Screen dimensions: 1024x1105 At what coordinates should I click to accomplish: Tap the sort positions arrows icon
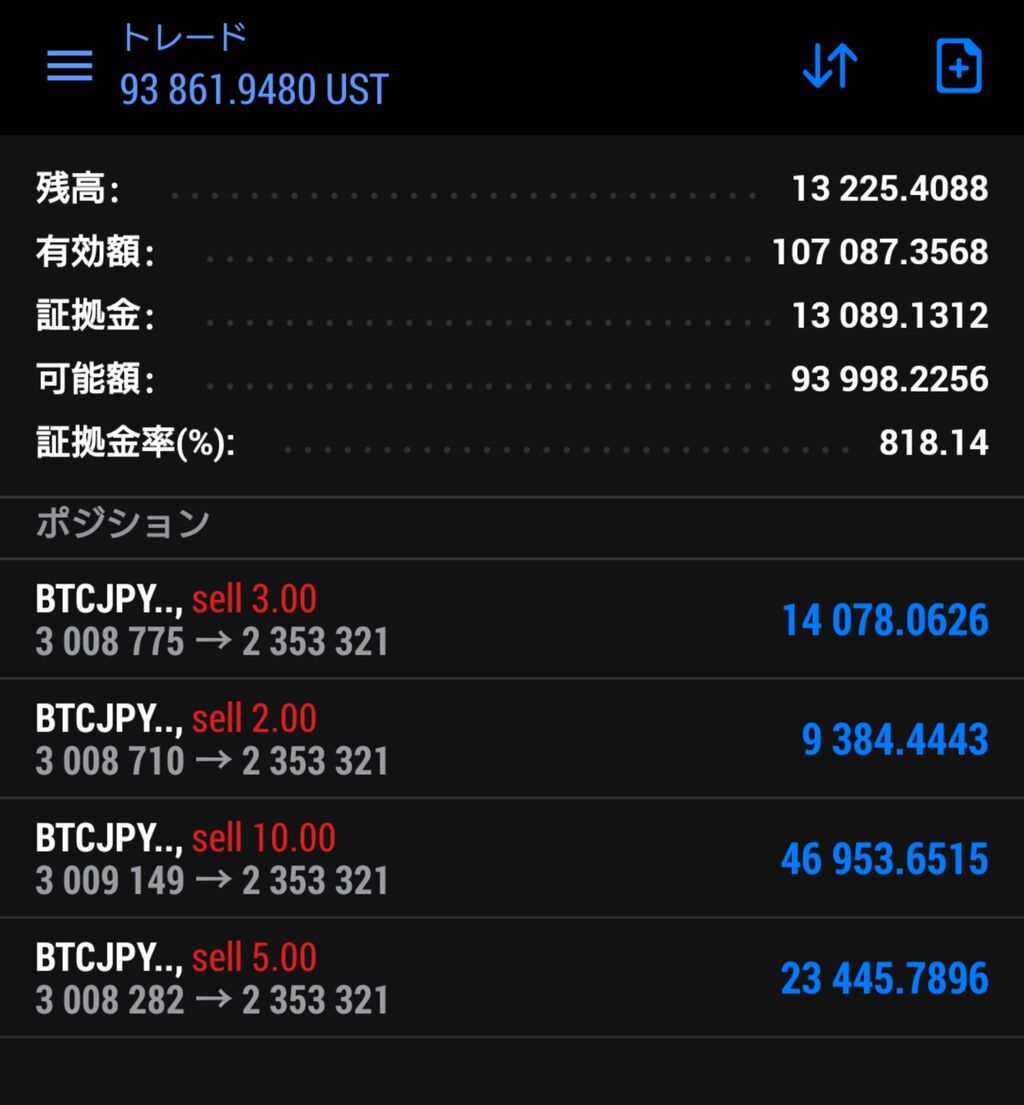[830, 67]
